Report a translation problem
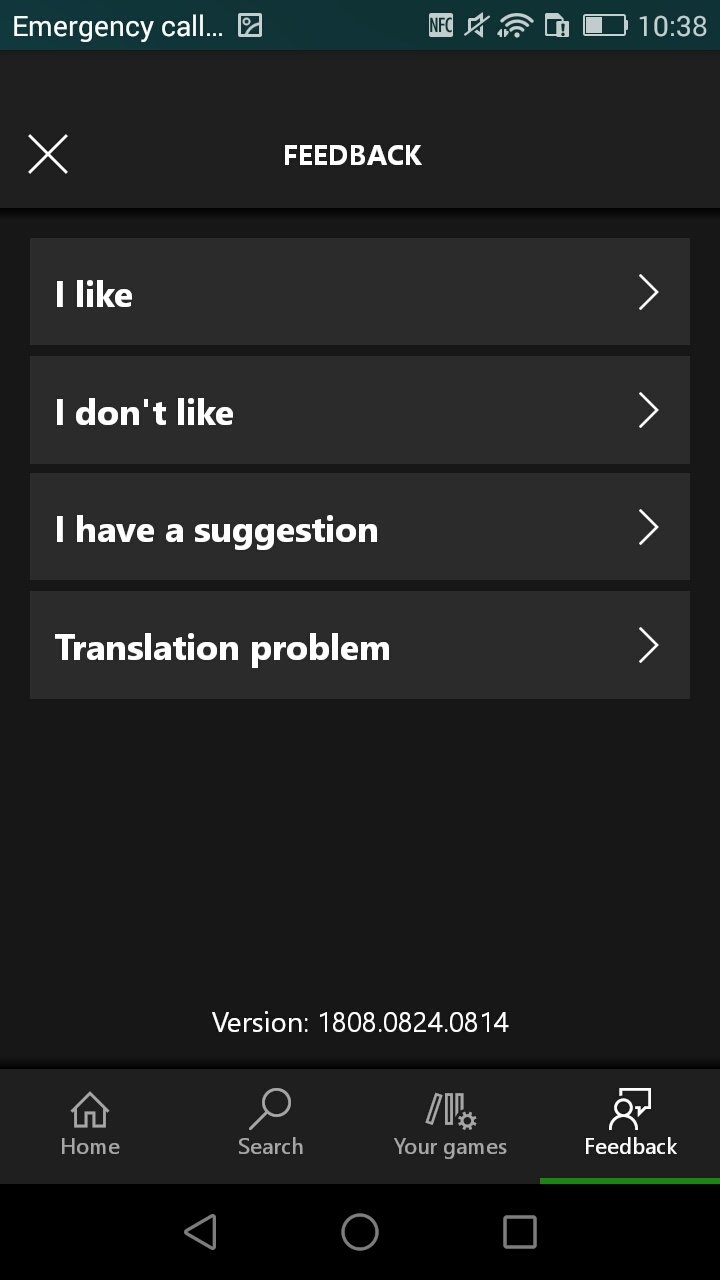 coord(360,645)
